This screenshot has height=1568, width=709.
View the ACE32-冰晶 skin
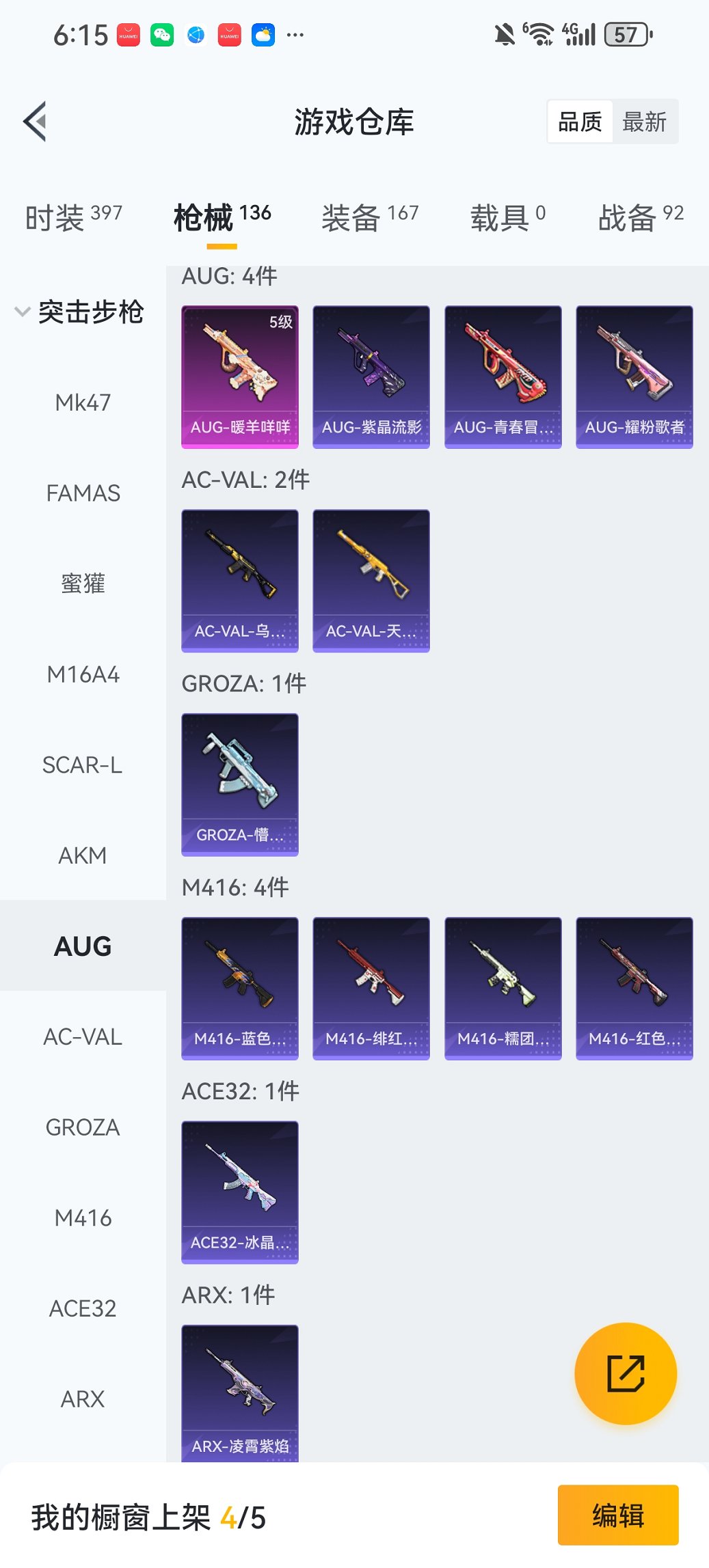point(240,1192)
